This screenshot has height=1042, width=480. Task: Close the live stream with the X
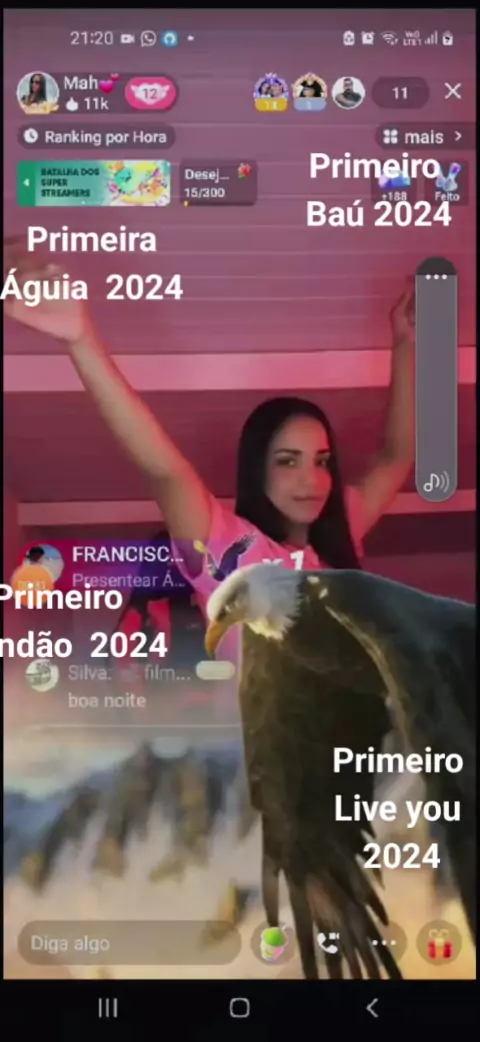(x=453, y=91)
